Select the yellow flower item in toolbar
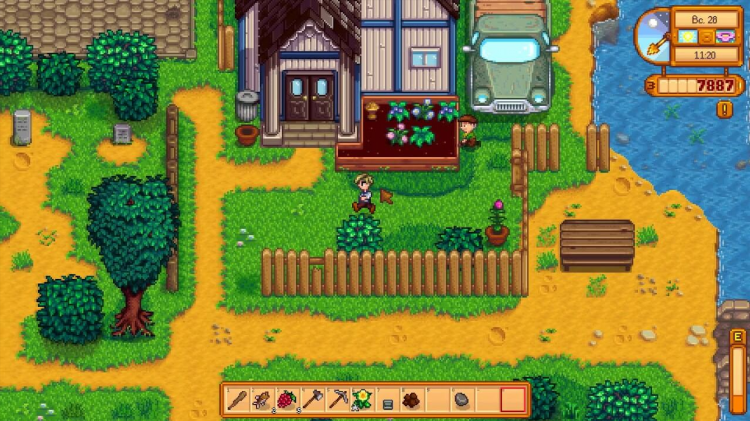The image size is (750, 421). point(362,400)
